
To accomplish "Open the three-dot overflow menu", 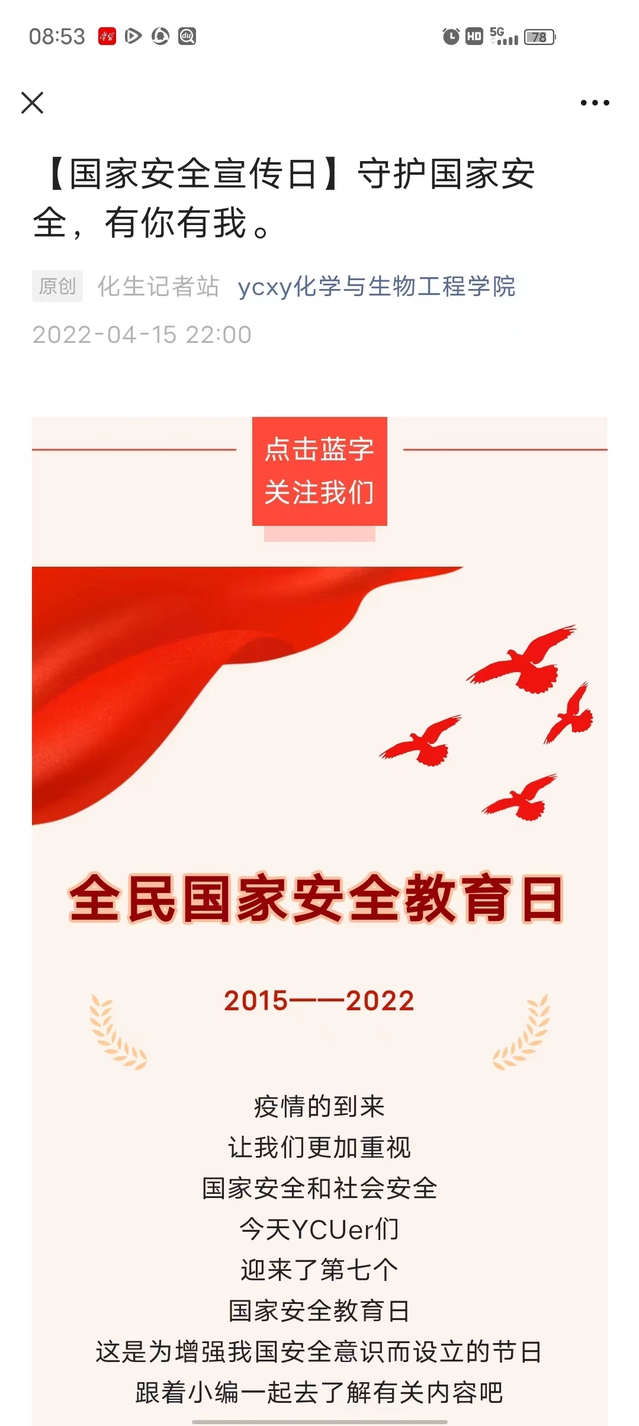I will [594, 103].
